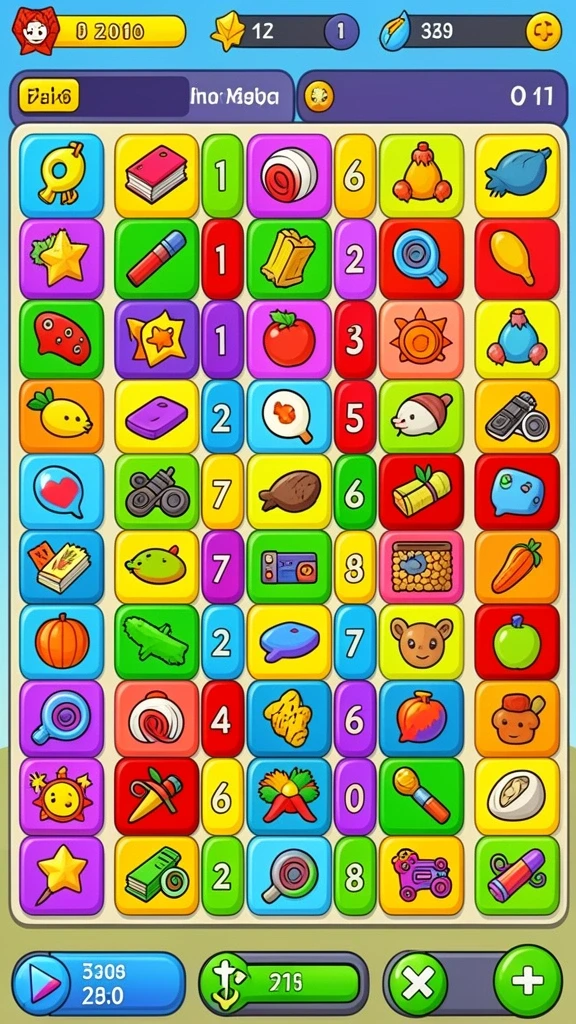Select the red number 4 tile
Image resolution: width=576 pixels, height=1024 pixels.
pos(222,720)
